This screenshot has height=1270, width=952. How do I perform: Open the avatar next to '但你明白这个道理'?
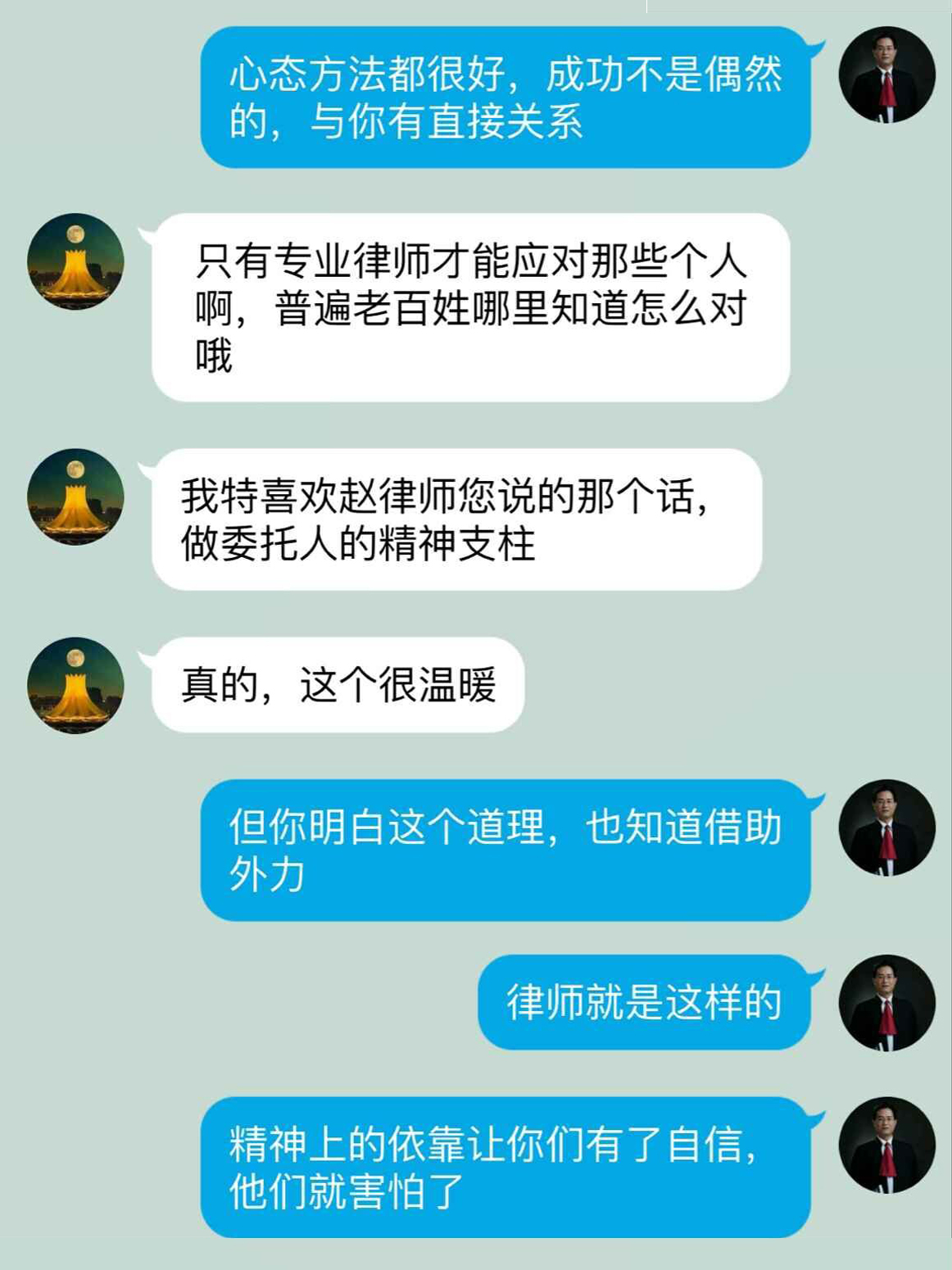(x=886, y=828)
